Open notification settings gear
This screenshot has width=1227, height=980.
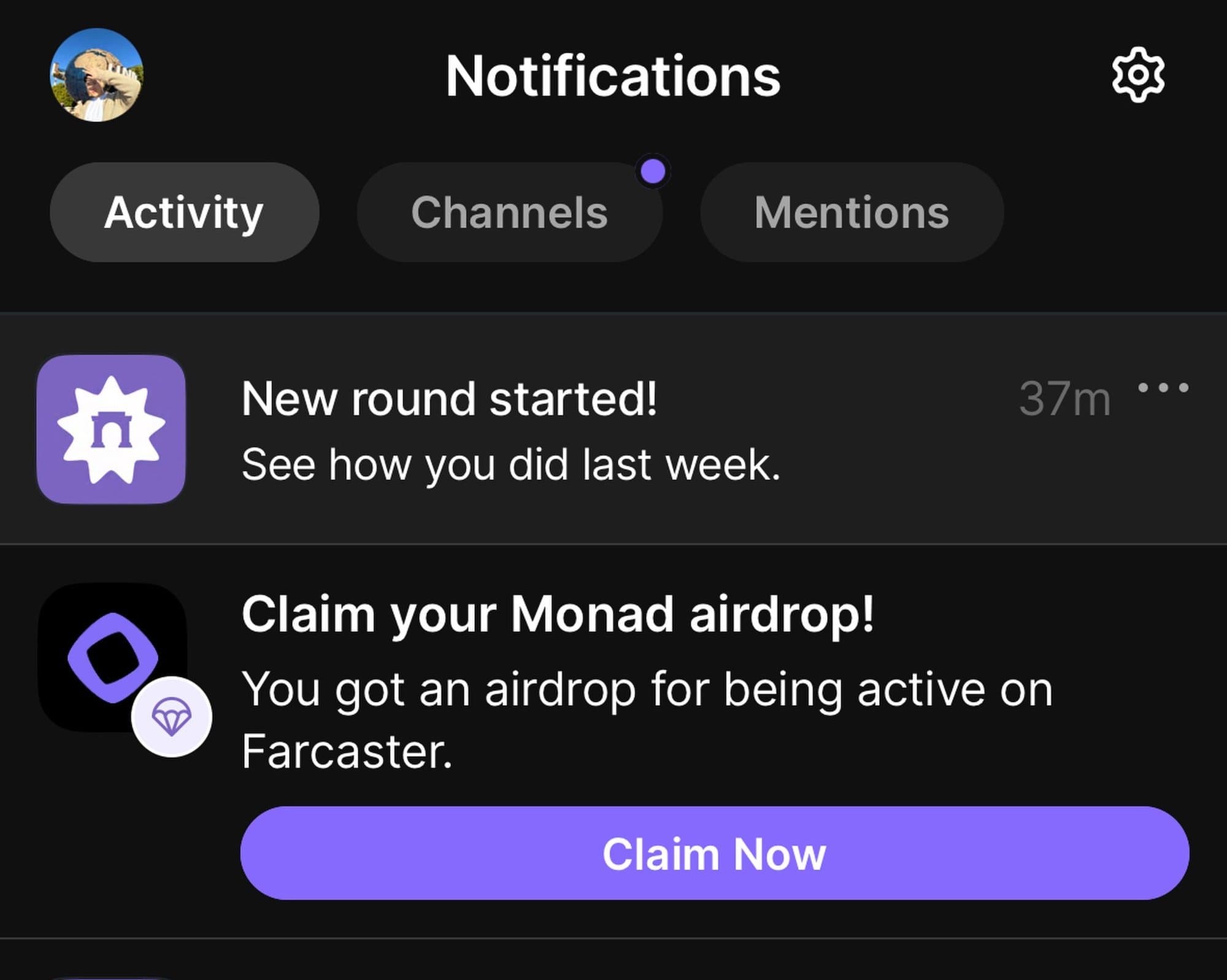coord(1138,75)
